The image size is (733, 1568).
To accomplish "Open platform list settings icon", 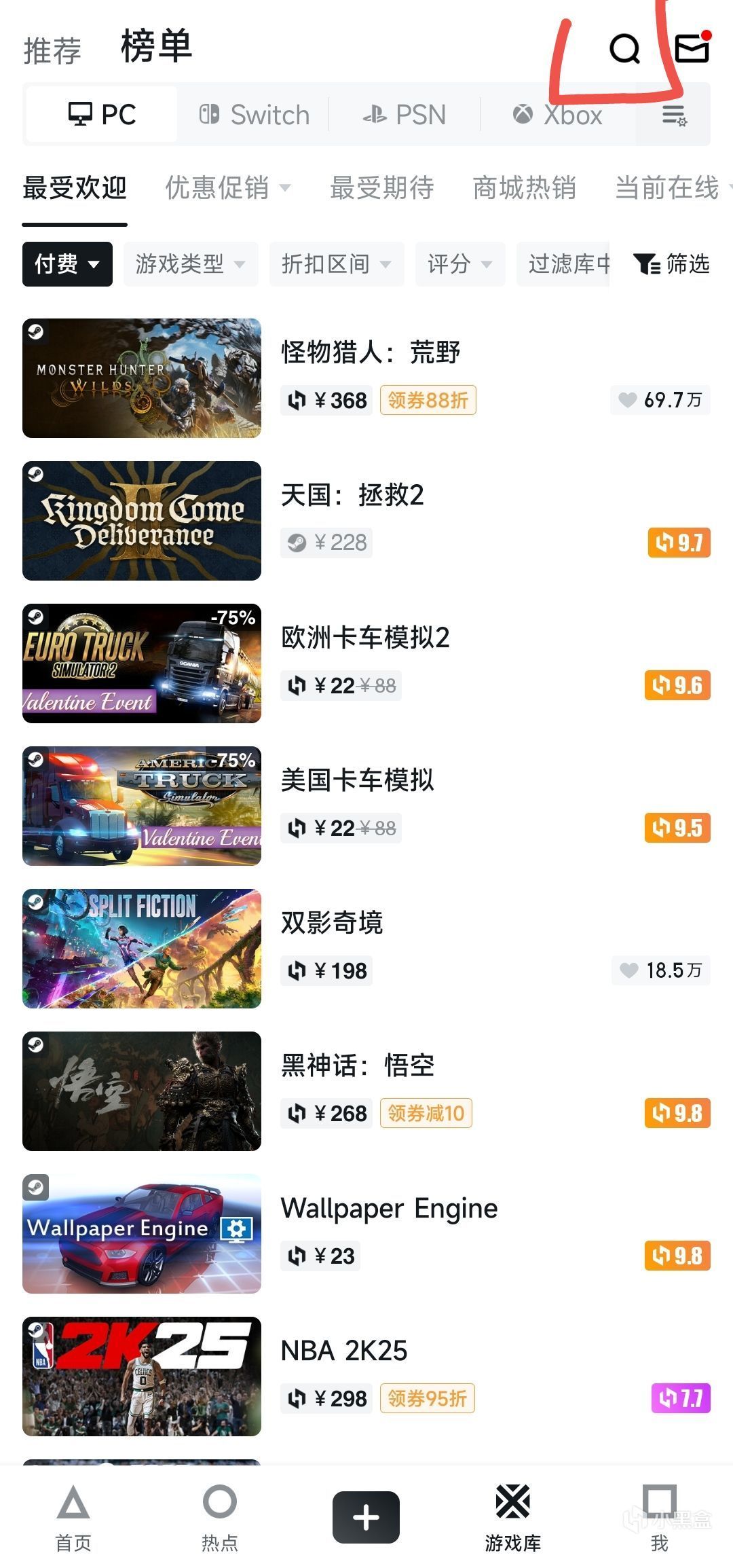I will [x=674, y=115].
